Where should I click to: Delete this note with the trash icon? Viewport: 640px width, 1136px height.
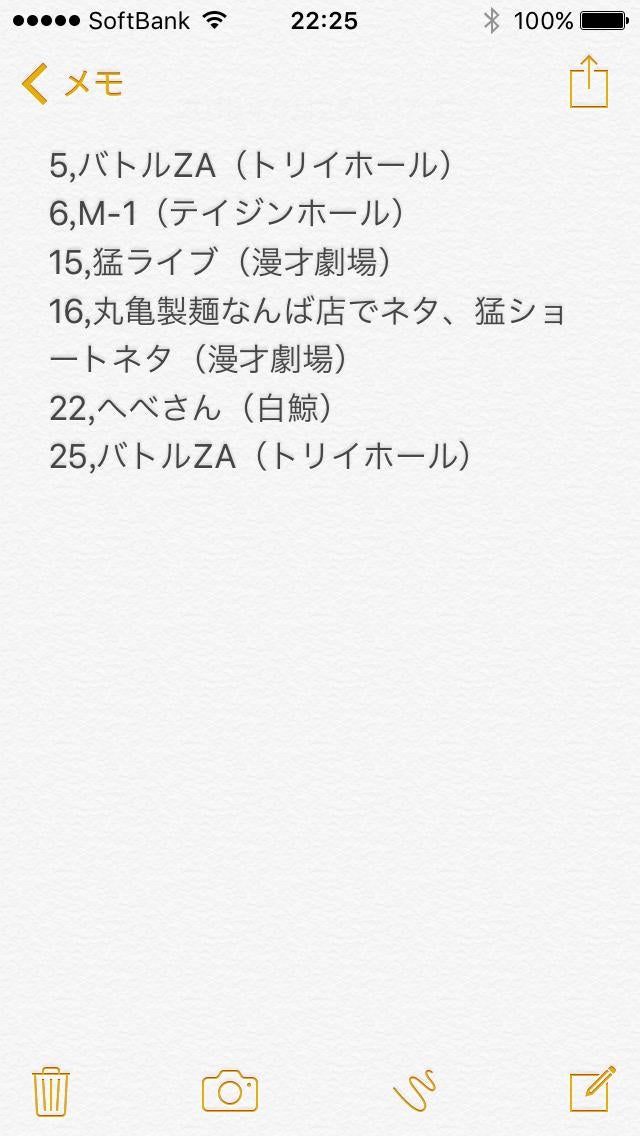(x=49, y=1091)
